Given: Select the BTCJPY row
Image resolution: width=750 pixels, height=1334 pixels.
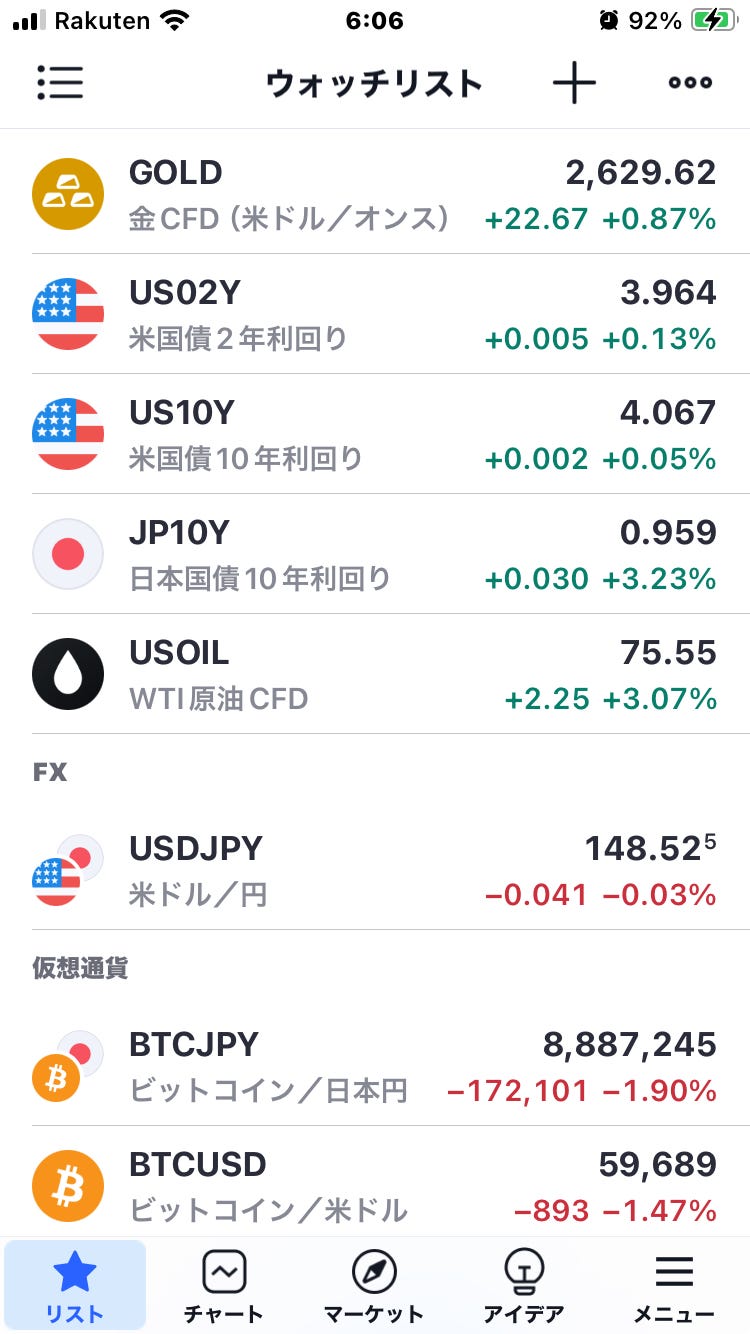Looking at the screenshot, I should (375, 1066).
